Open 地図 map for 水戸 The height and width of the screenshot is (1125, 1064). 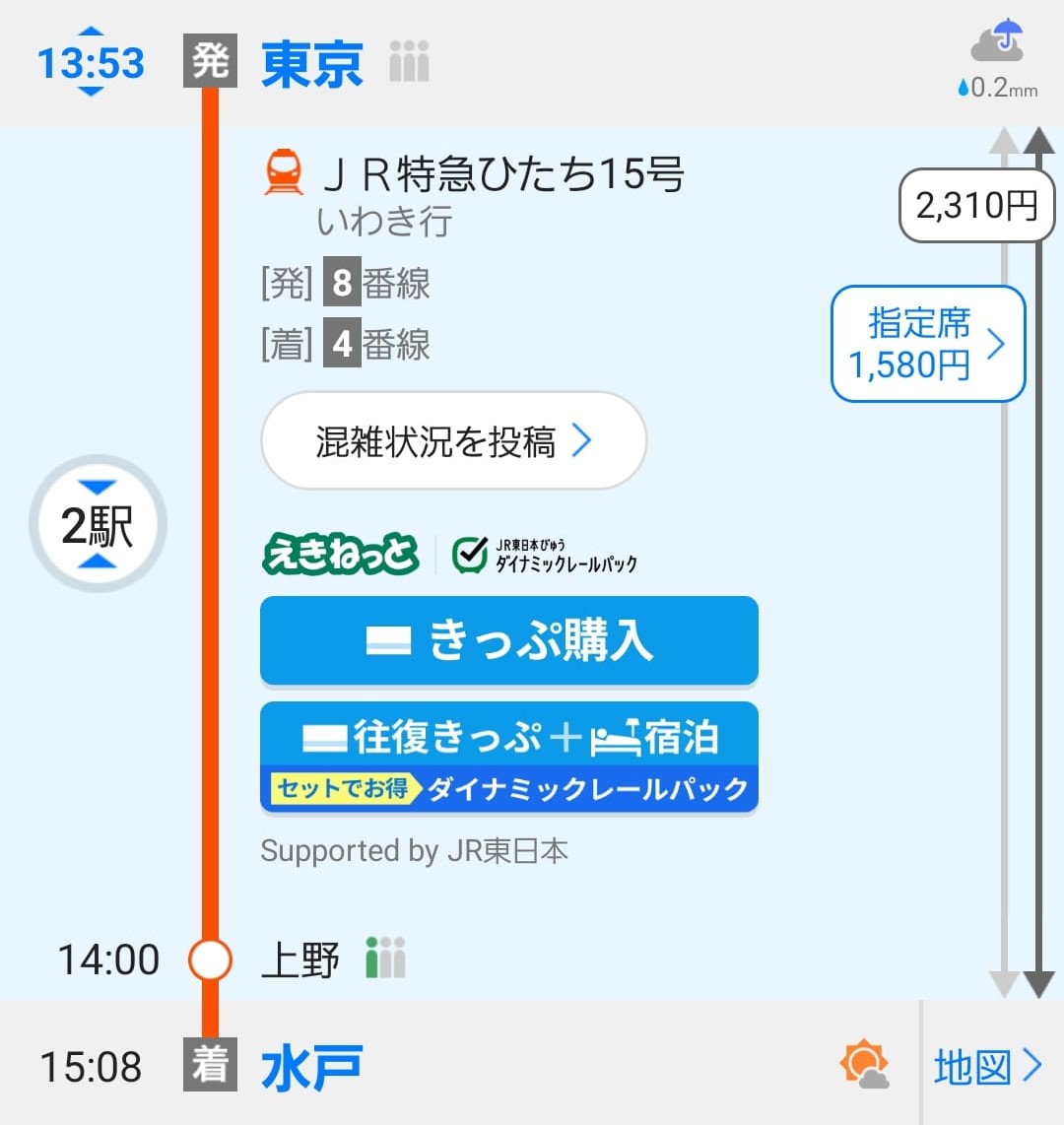click(x=988, y=1067)
